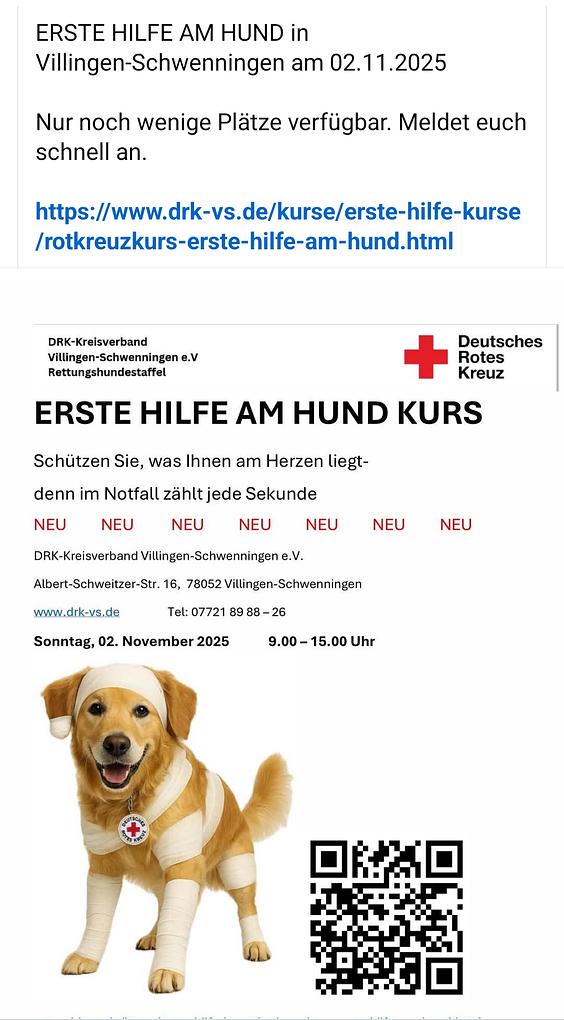The width and height of the screenshot is (564, 1020).
Task: Open the drk-vs.de course registration link
Action: 278,226
